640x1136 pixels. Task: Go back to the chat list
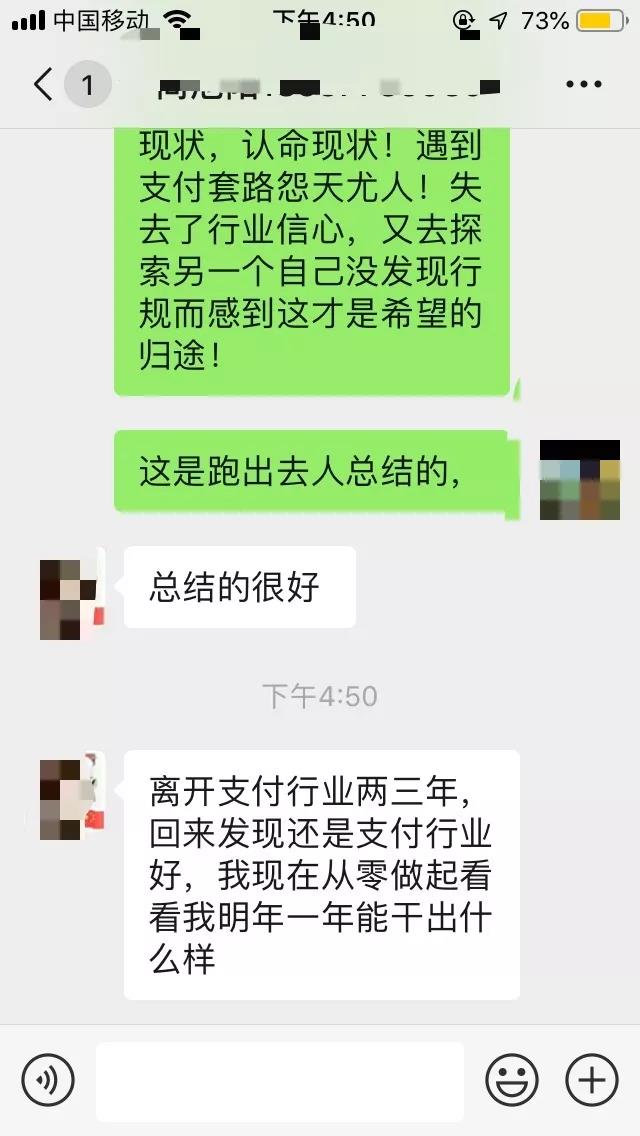point(44,85)
